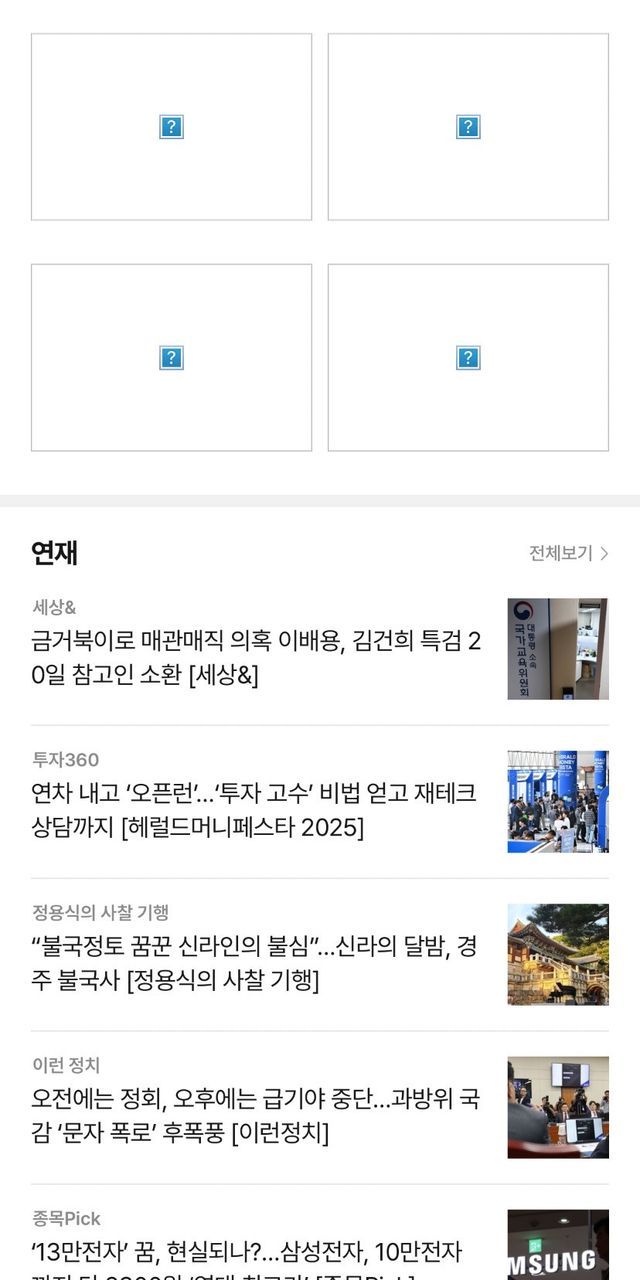Read the 정용식의 사찰 기행 불국사 article
The height and width of the screenshot is (1280, 640).
pos(254,964)
